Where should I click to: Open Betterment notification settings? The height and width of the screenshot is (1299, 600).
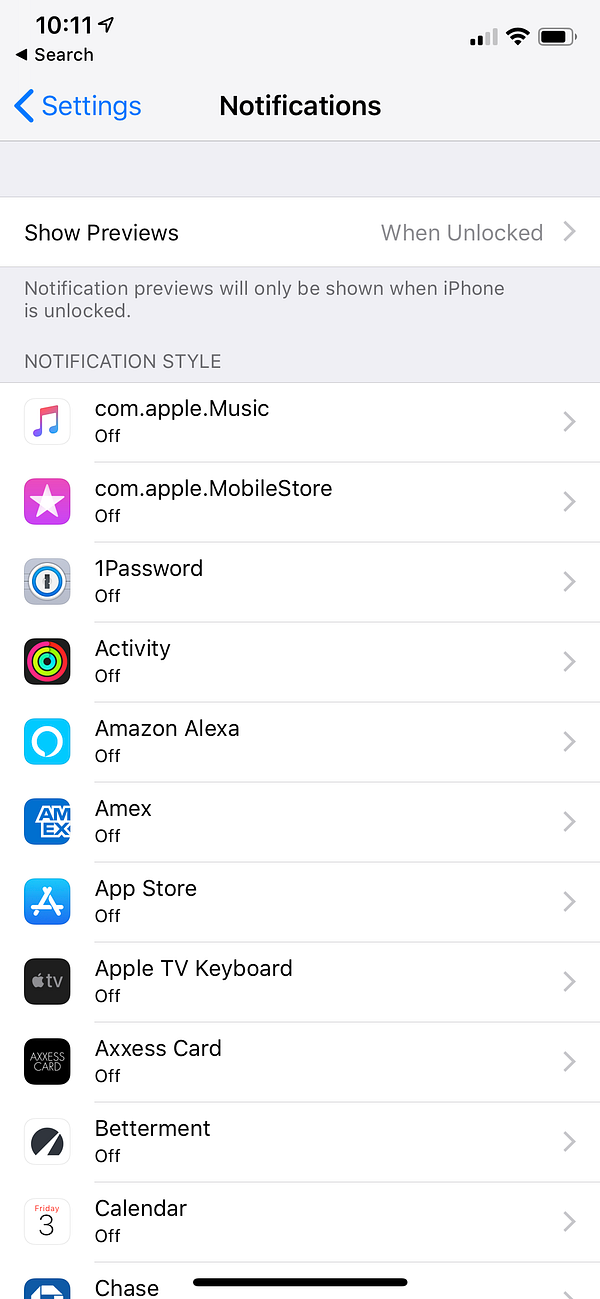tap(300, 1142)
